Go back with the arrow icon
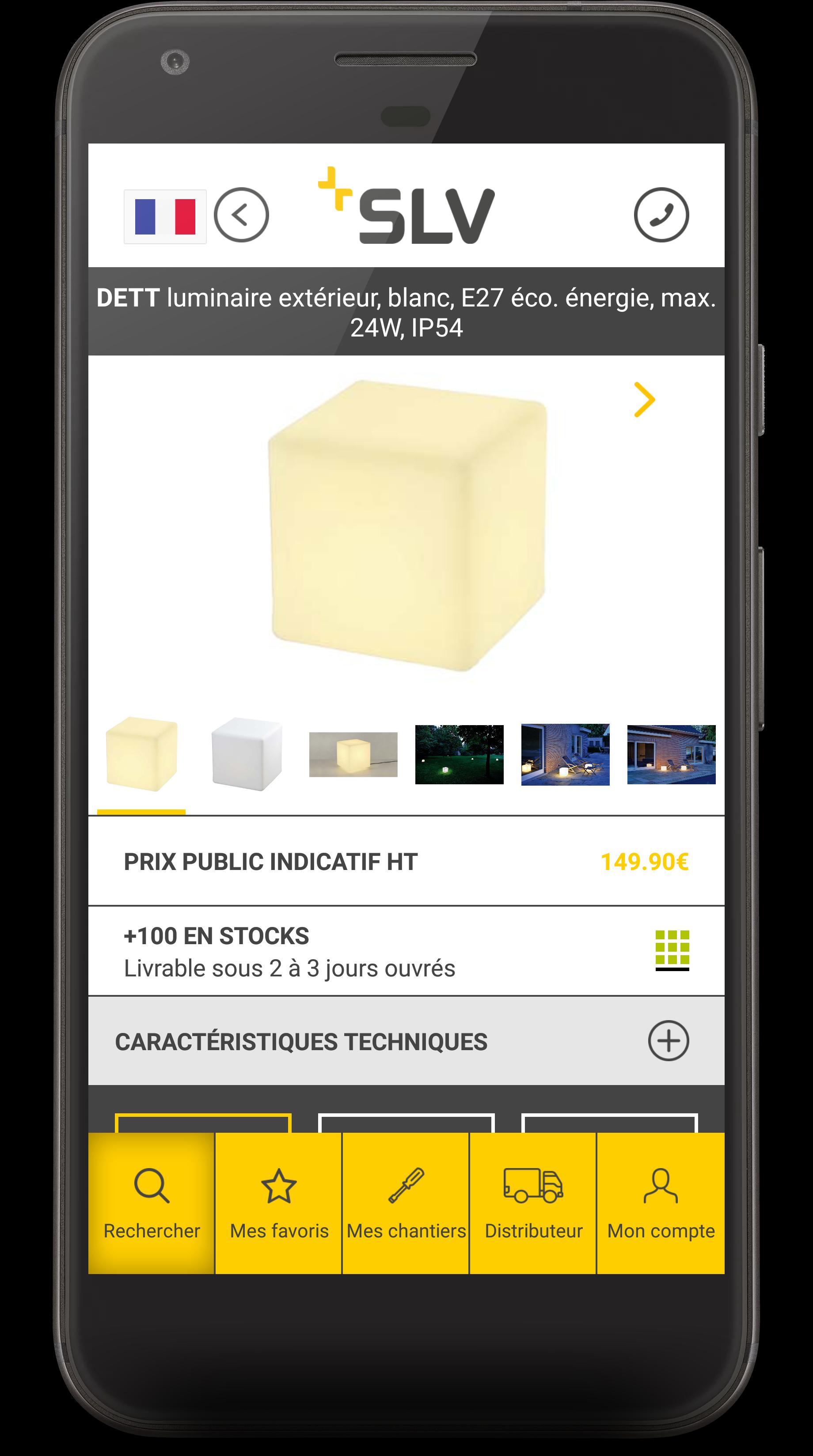The image size is (813, 1456). [x=241, y=216]
